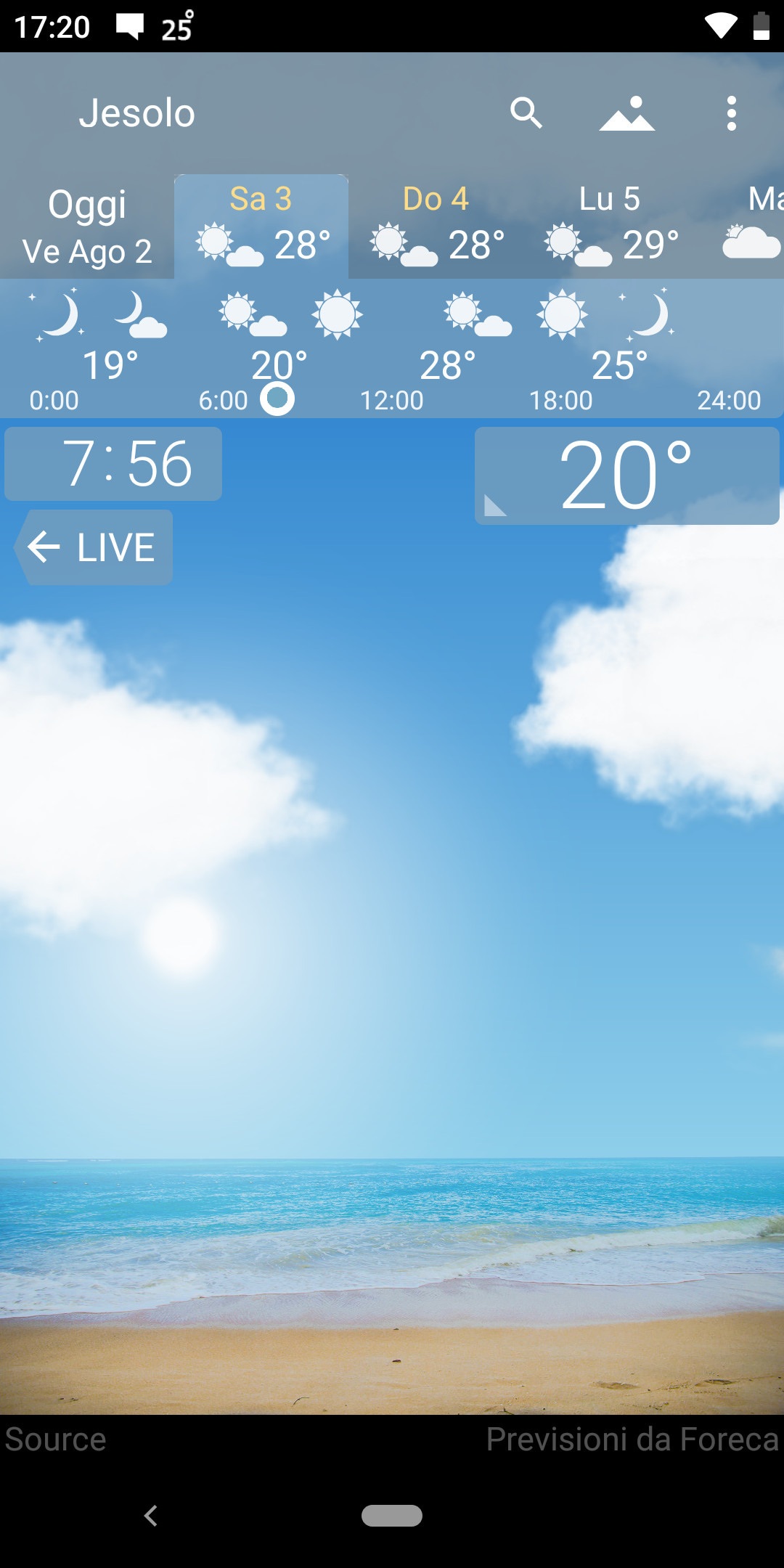Image resolution: width=784 pixels, height=1568 pixels.
Task: Tap the time slider handle near 6:00
Action: coord(277,399)
